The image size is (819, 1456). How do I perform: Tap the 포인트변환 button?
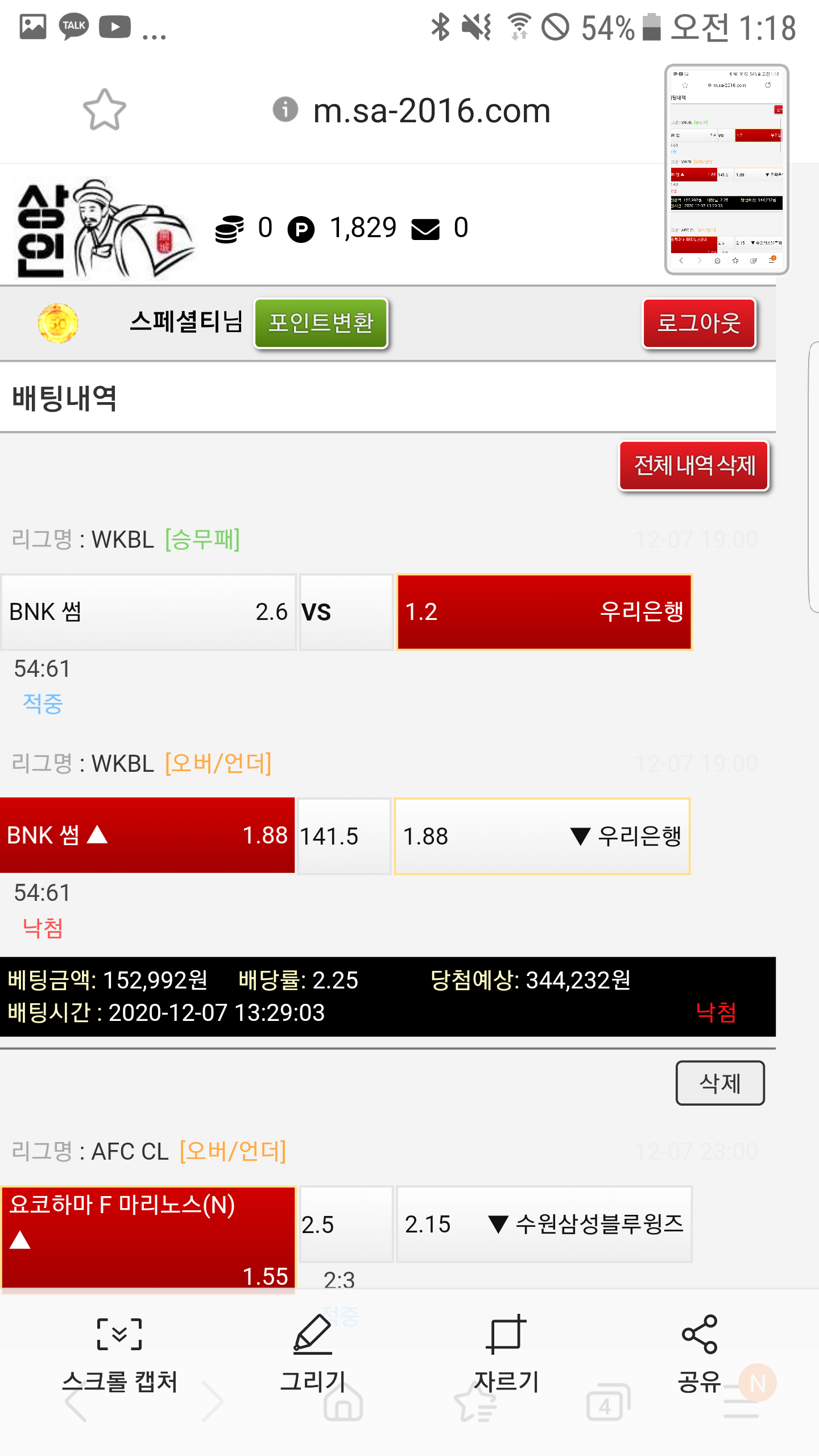pos(321,323)
